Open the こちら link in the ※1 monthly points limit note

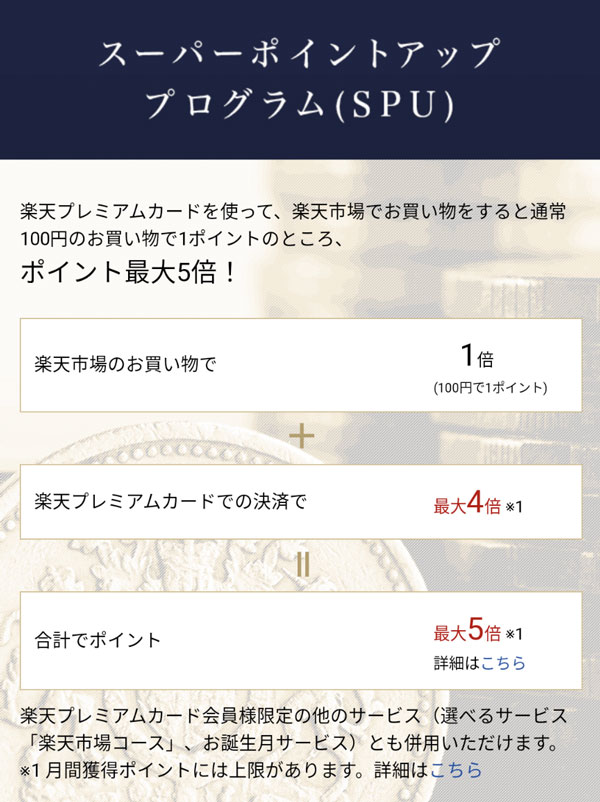point(455,770)
